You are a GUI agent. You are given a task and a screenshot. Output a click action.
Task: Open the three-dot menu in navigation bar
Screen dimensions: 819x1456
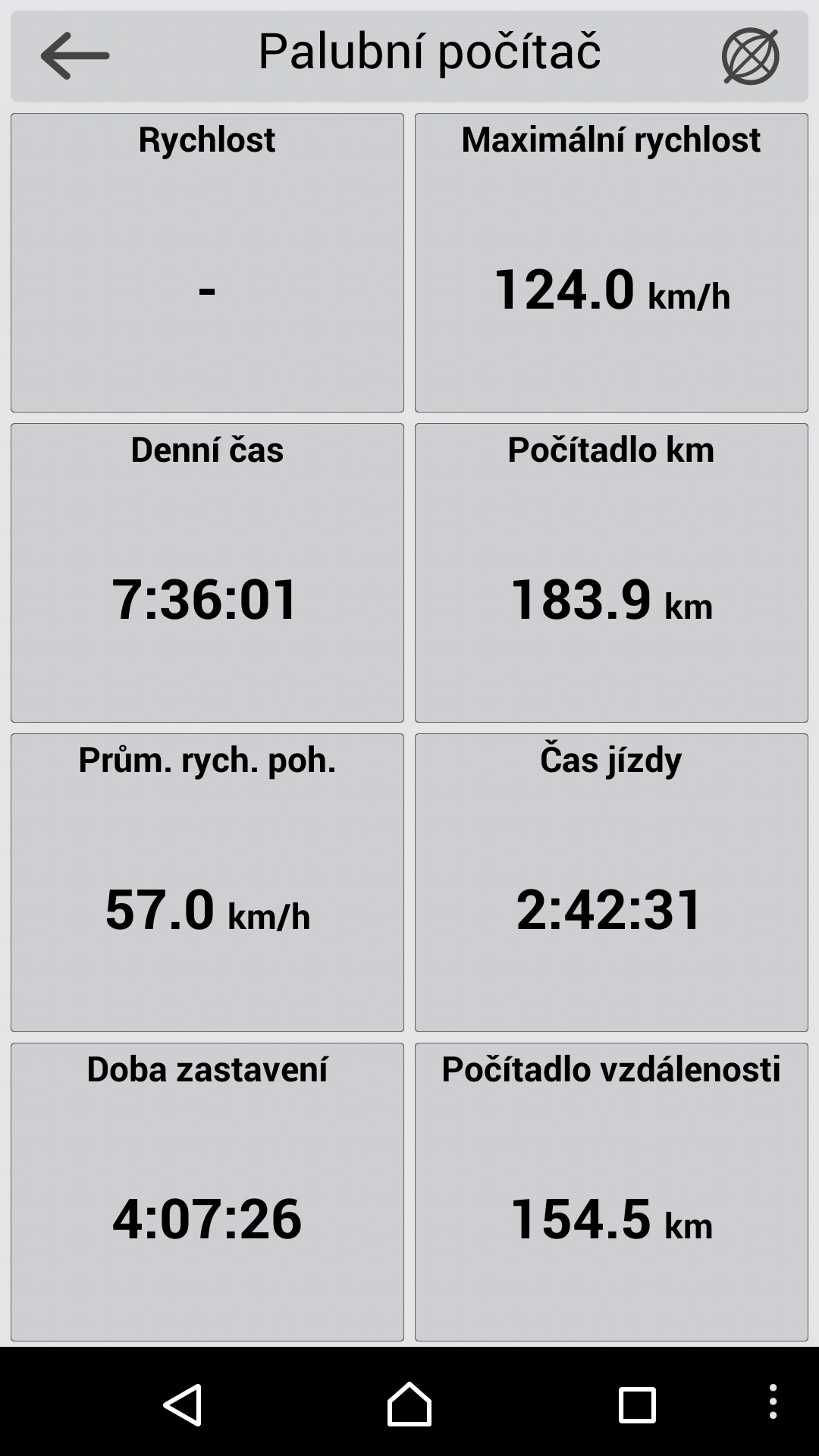(x=773, y=1401)
